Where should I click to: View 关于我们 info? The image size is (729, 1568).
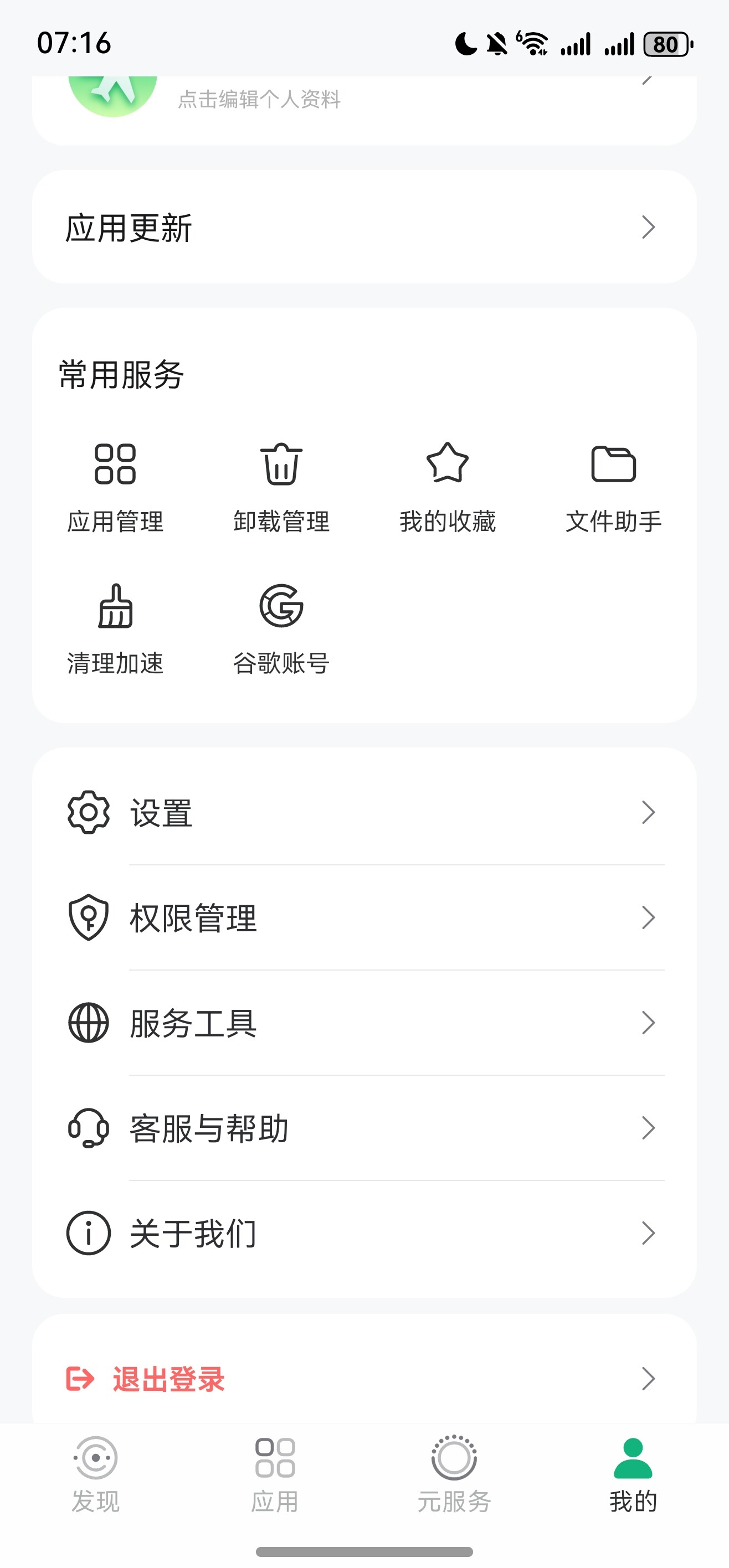[363, 1233]
